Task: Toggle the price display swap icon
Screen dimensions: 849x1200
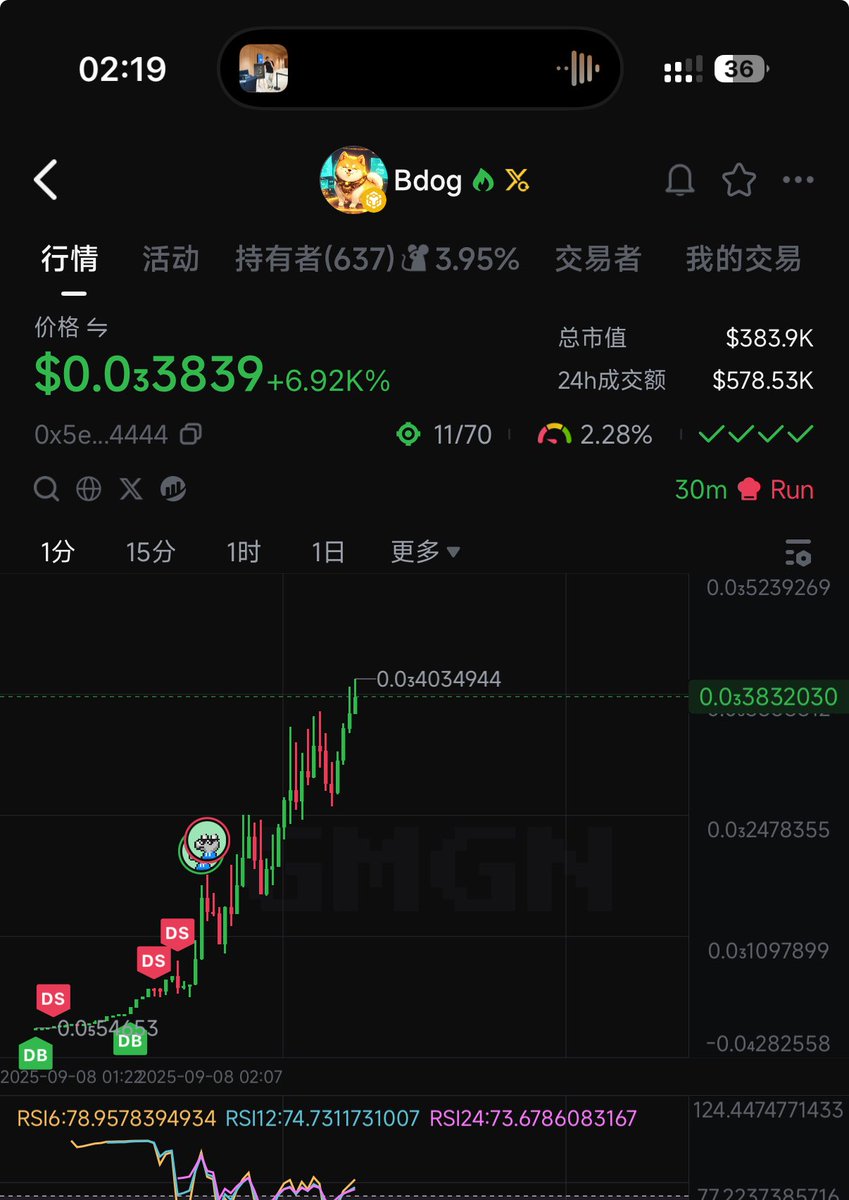Action: click(x=98, y=328)
